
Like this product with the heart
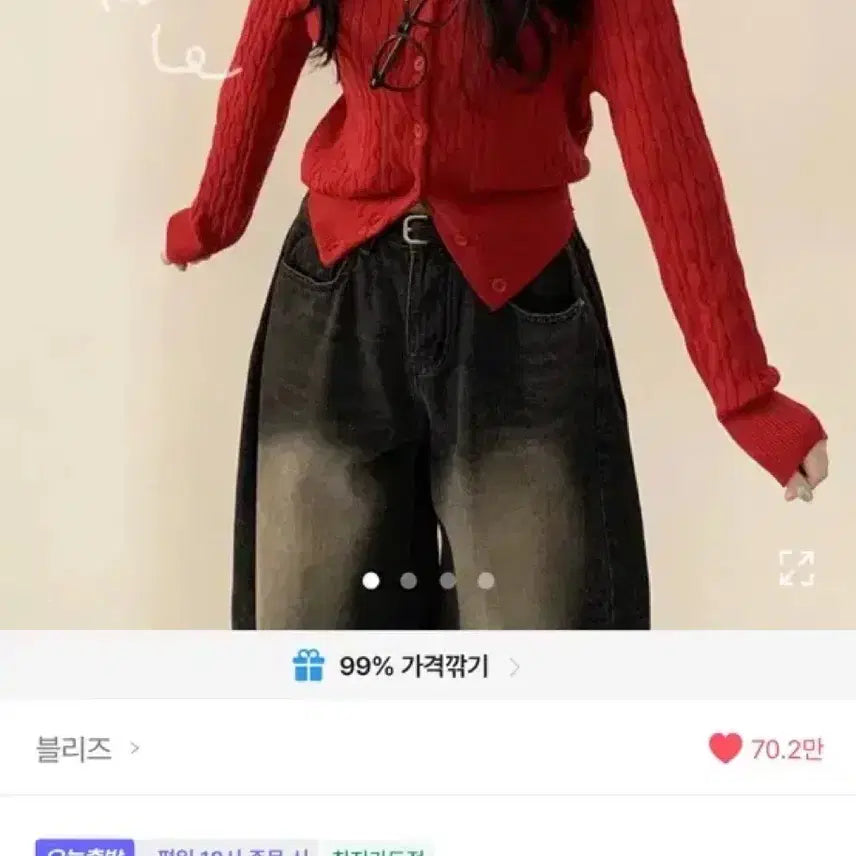(x=726, y=748)
